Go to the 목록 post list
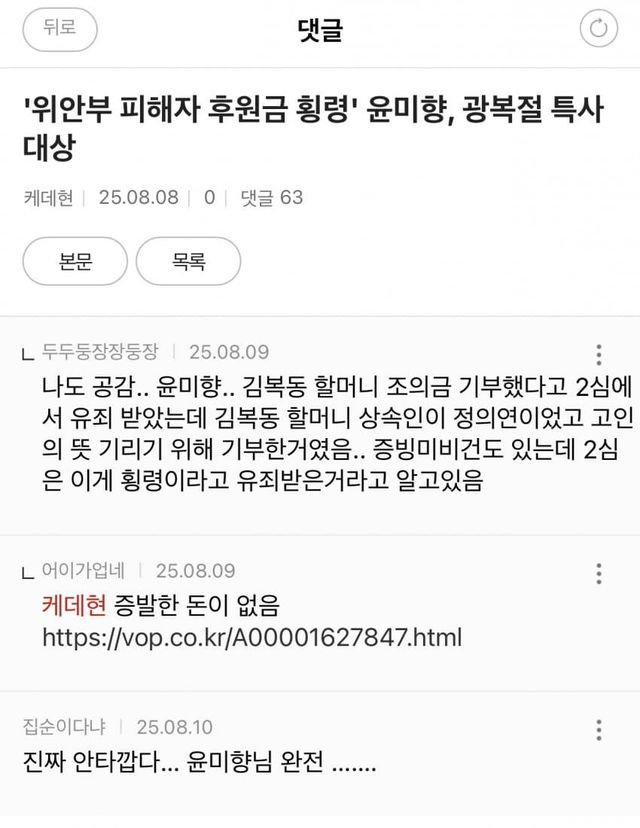 tap(188, 263)
